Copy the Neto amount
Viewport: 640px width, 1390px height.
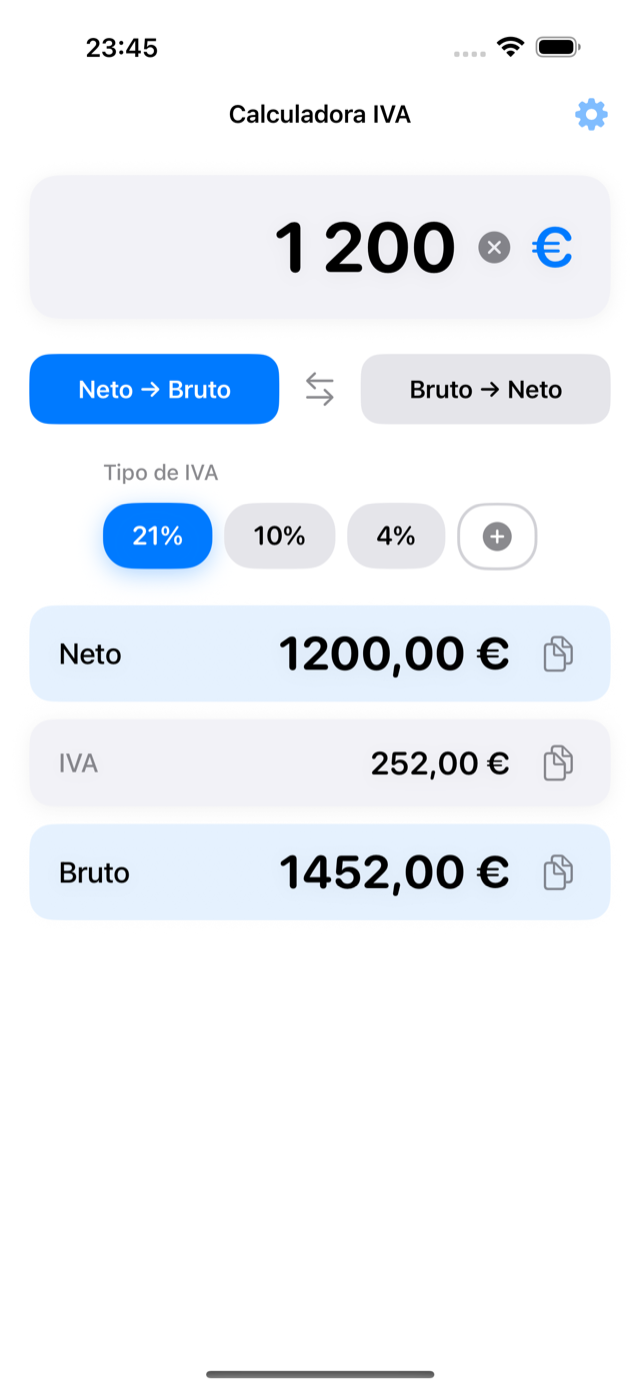558,654
